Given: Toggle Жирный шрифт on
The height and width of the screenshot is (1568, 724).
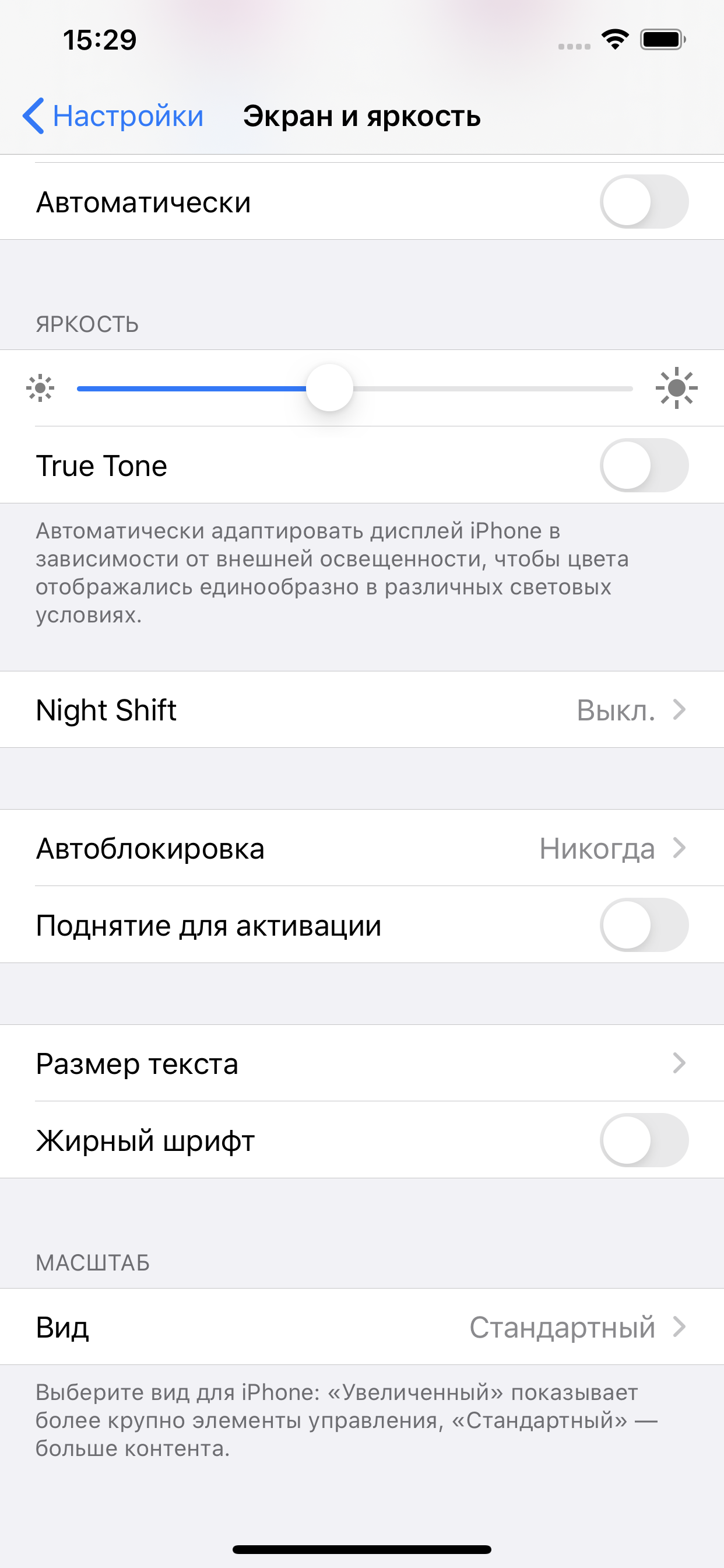Looking at the screenshot, I should click(x=644, y=1140).
